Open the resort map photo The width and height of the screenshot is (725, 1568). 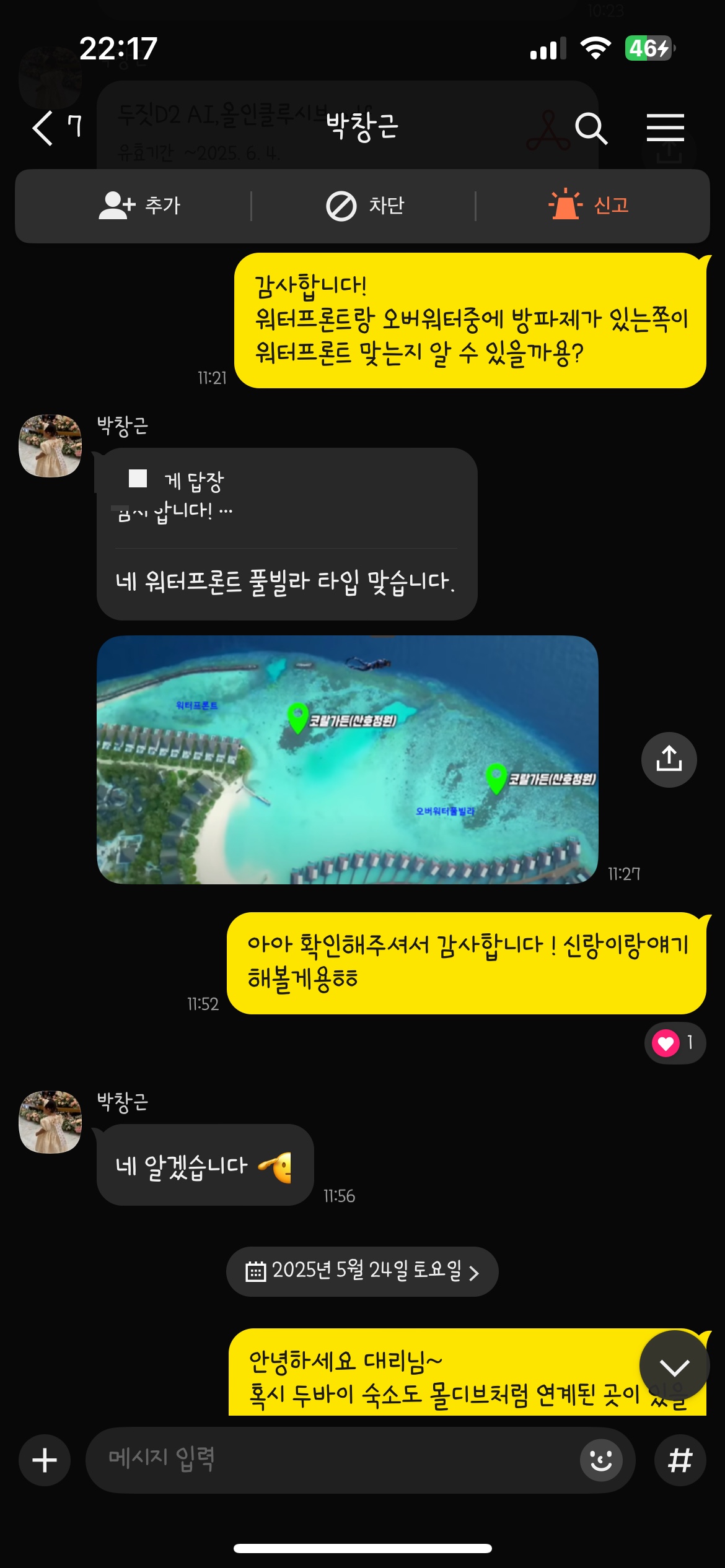(347, 759)
